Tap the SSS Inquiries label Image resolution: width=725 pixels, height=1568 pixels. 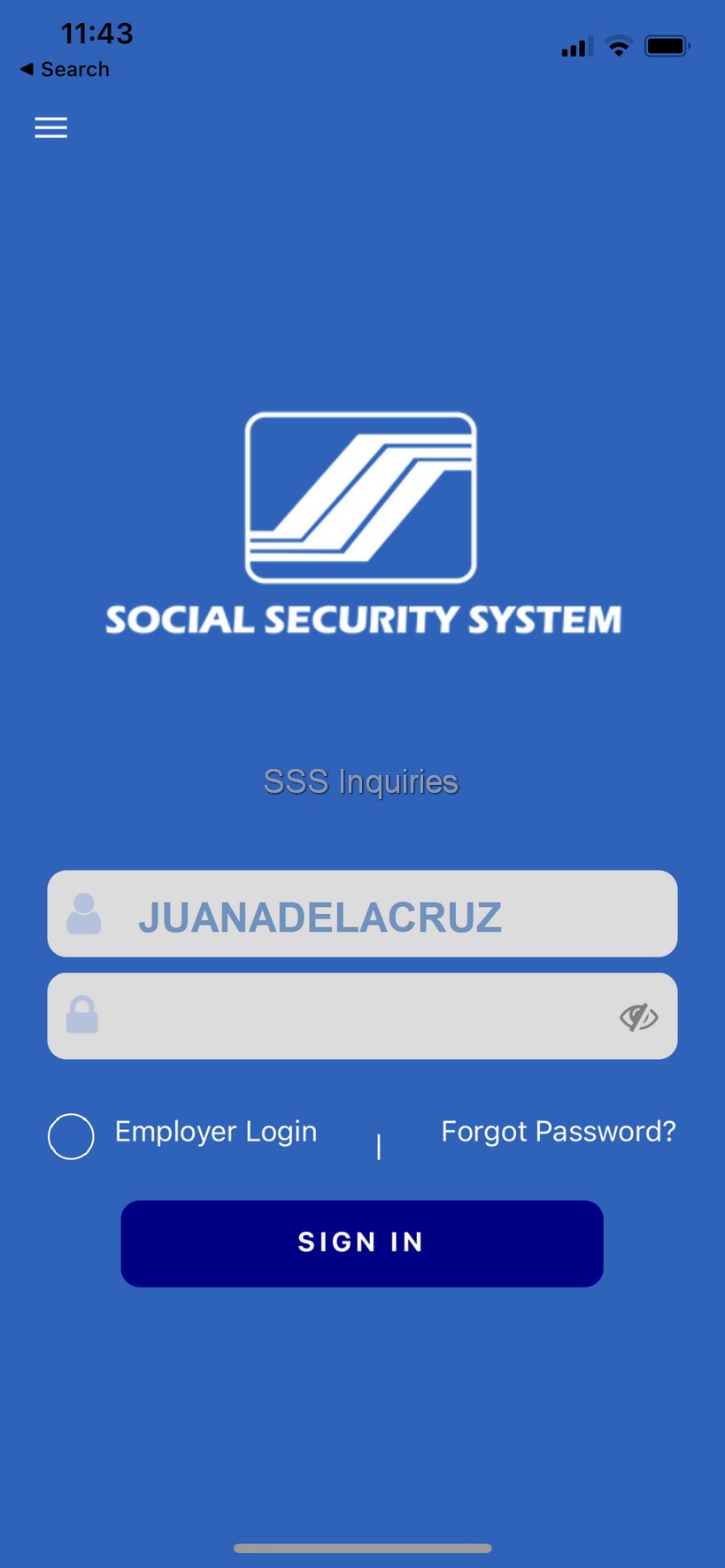tap(361, 781)
